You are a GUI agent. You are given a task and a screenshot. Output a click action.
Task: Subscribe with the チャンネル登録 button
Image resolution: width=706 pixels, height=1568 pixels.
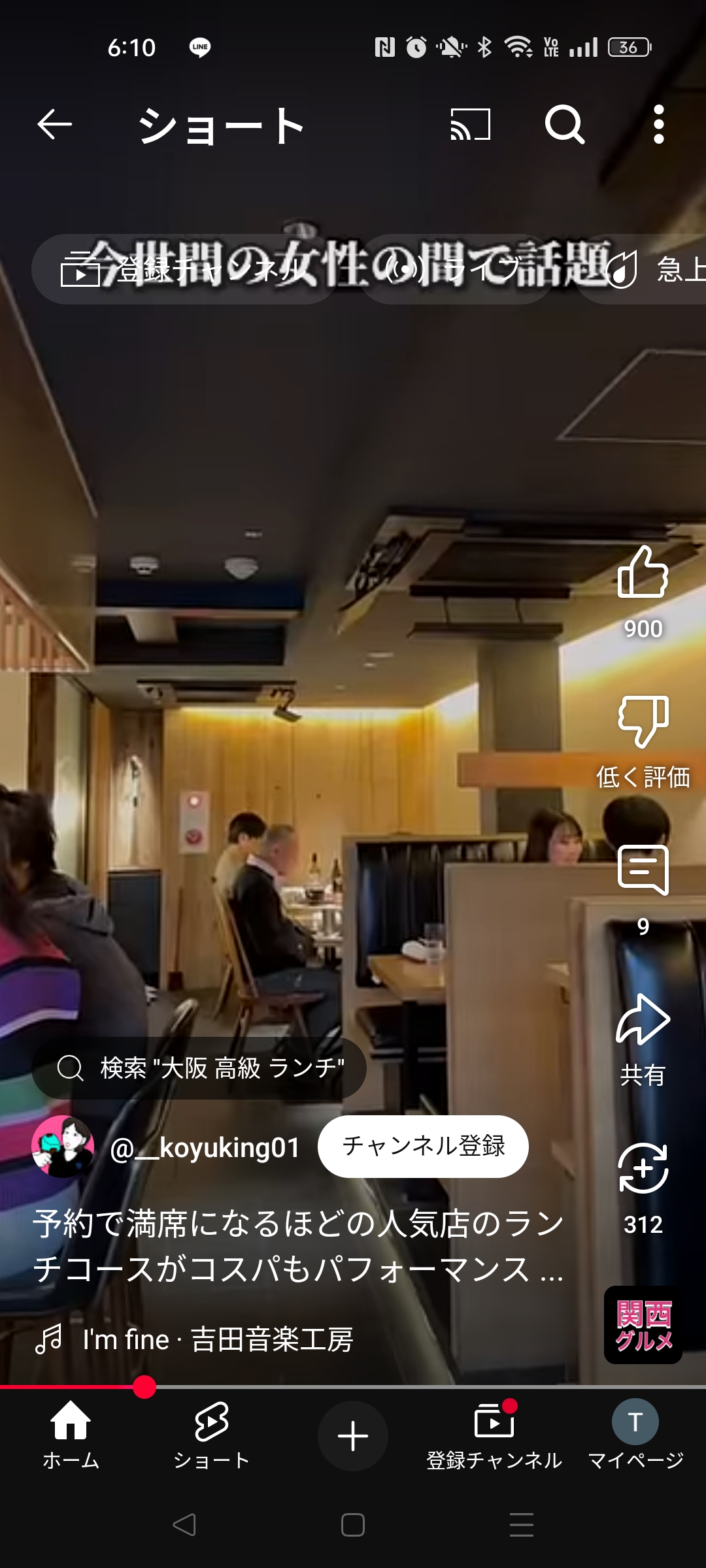pyautogui.click(x=423, y=1147)
